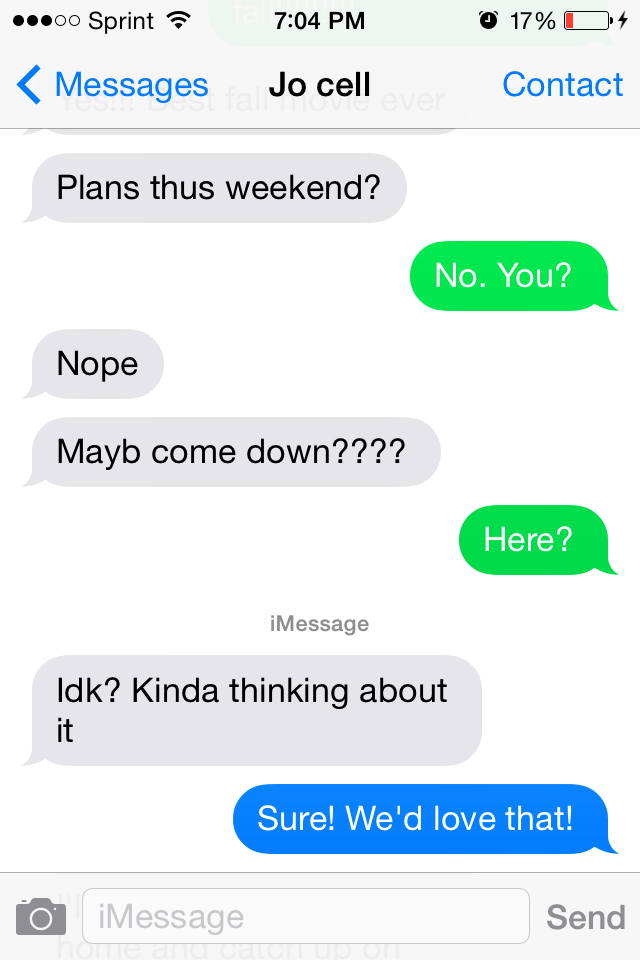This screenshot has width=640, height=960.
Task: Tap the Send button
Action: [585, 917]
